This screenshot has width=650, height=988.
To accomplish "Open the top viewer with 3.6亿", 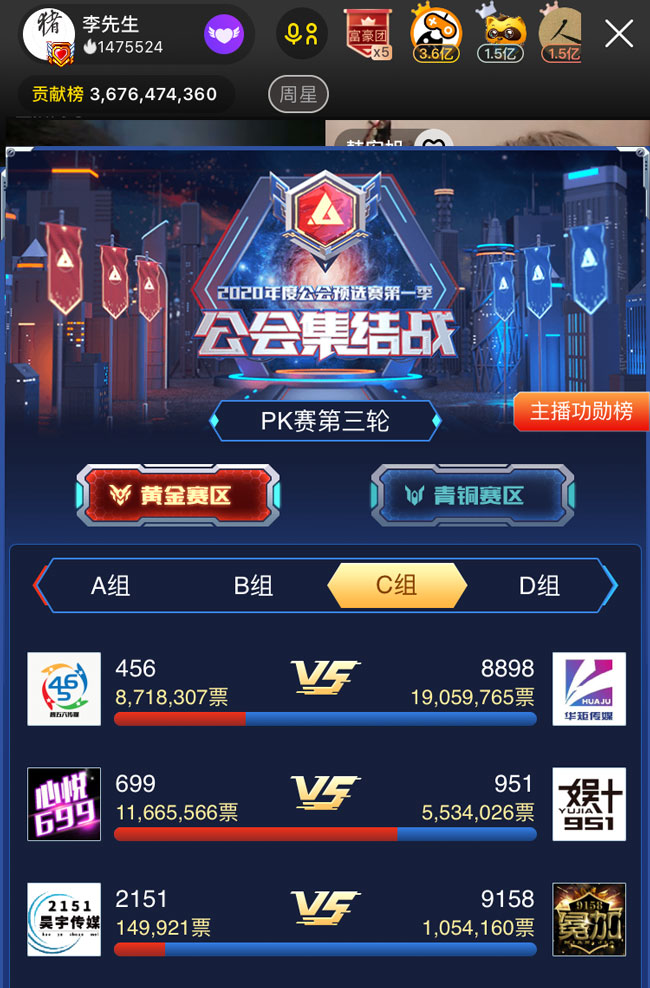I will tap(437, 34).
